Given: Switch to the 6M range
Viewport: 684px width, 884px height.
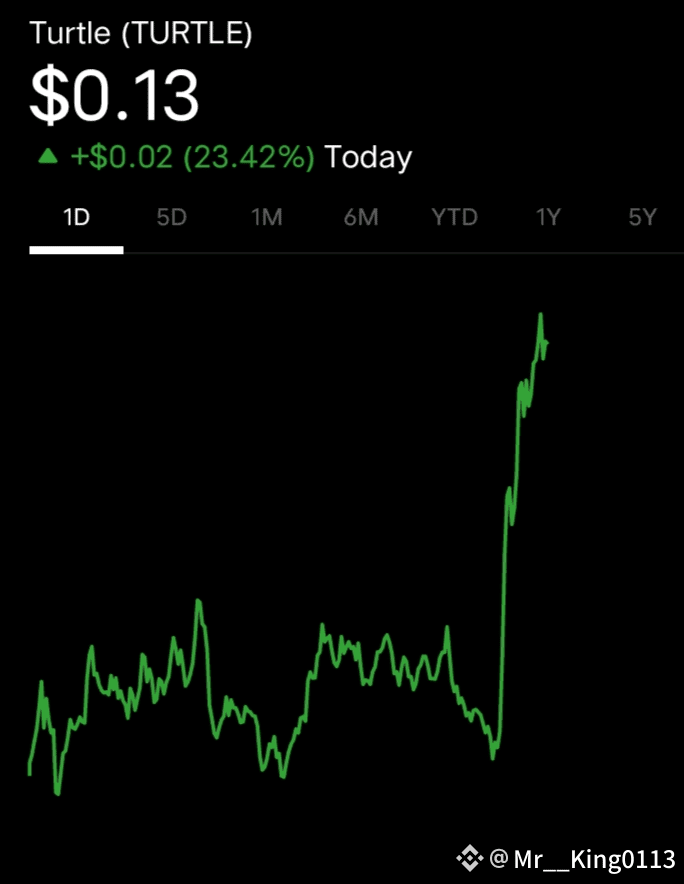Looking at the screenshot, I should pos(361,217).
